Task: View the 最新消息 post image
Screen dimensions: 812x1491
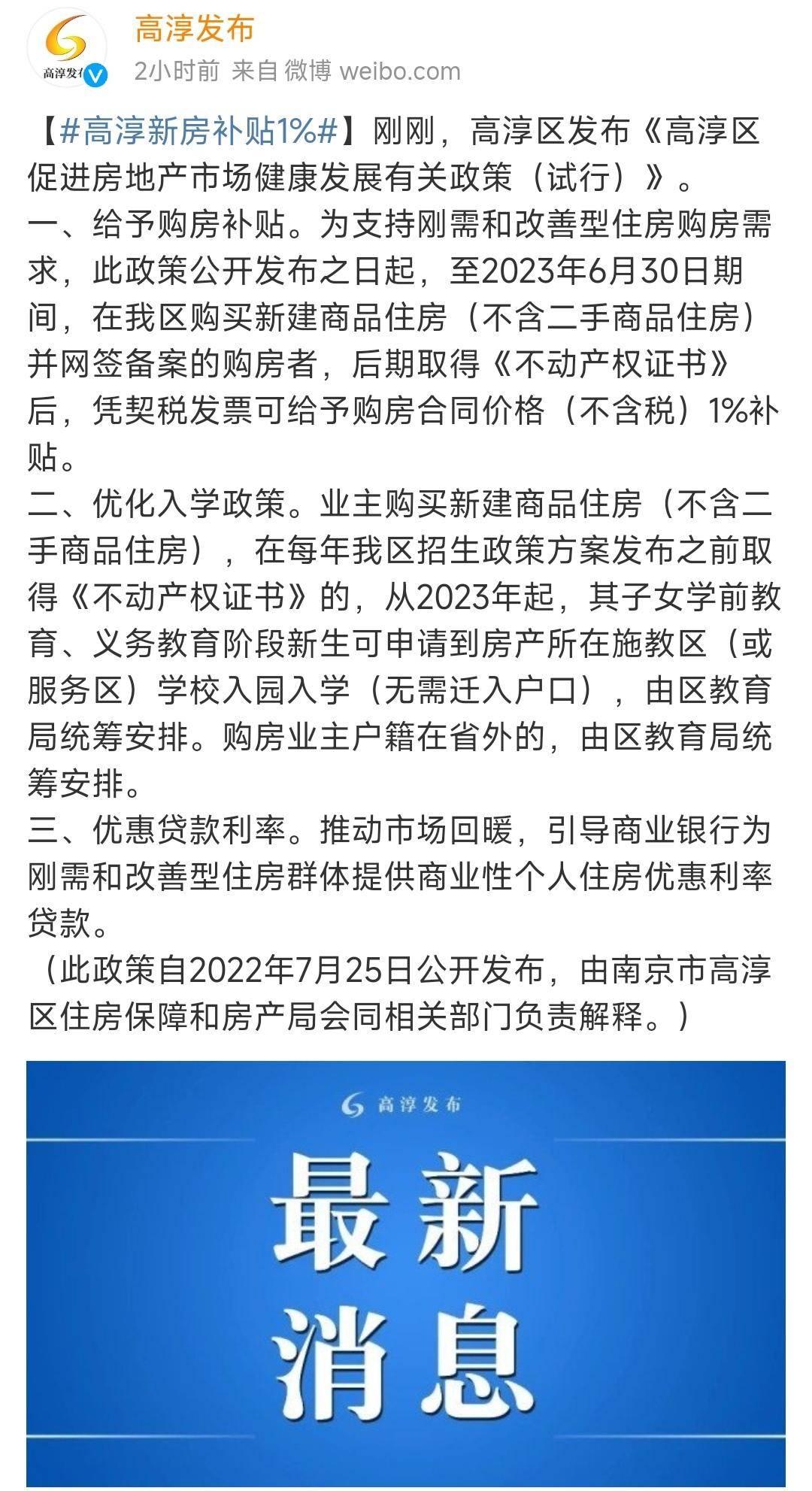Action: pyautogui.click(x=405, y=1272)
